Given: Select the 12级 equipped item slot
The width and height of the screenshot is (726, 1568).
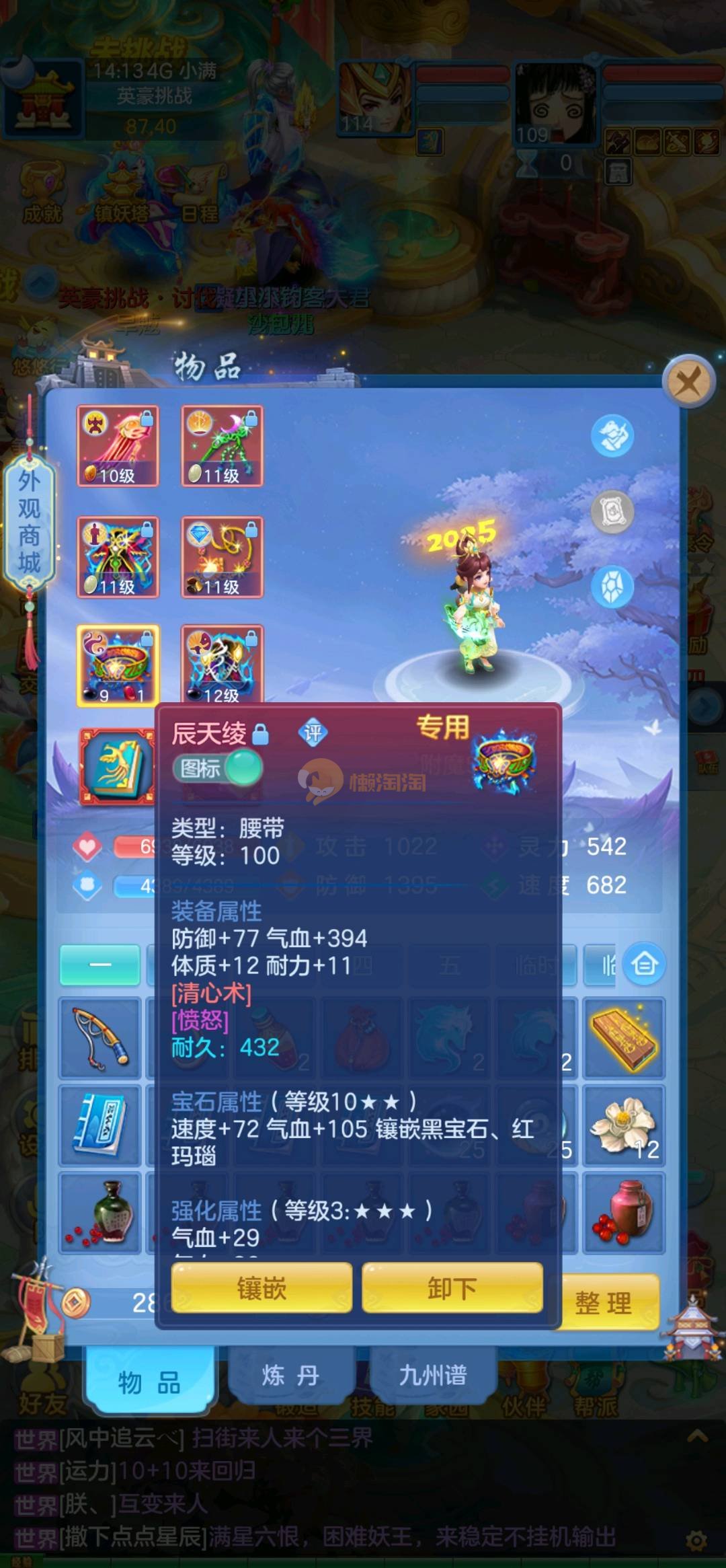Looking at the screenshot, I should pyautogui.click(x=222, y=665).
